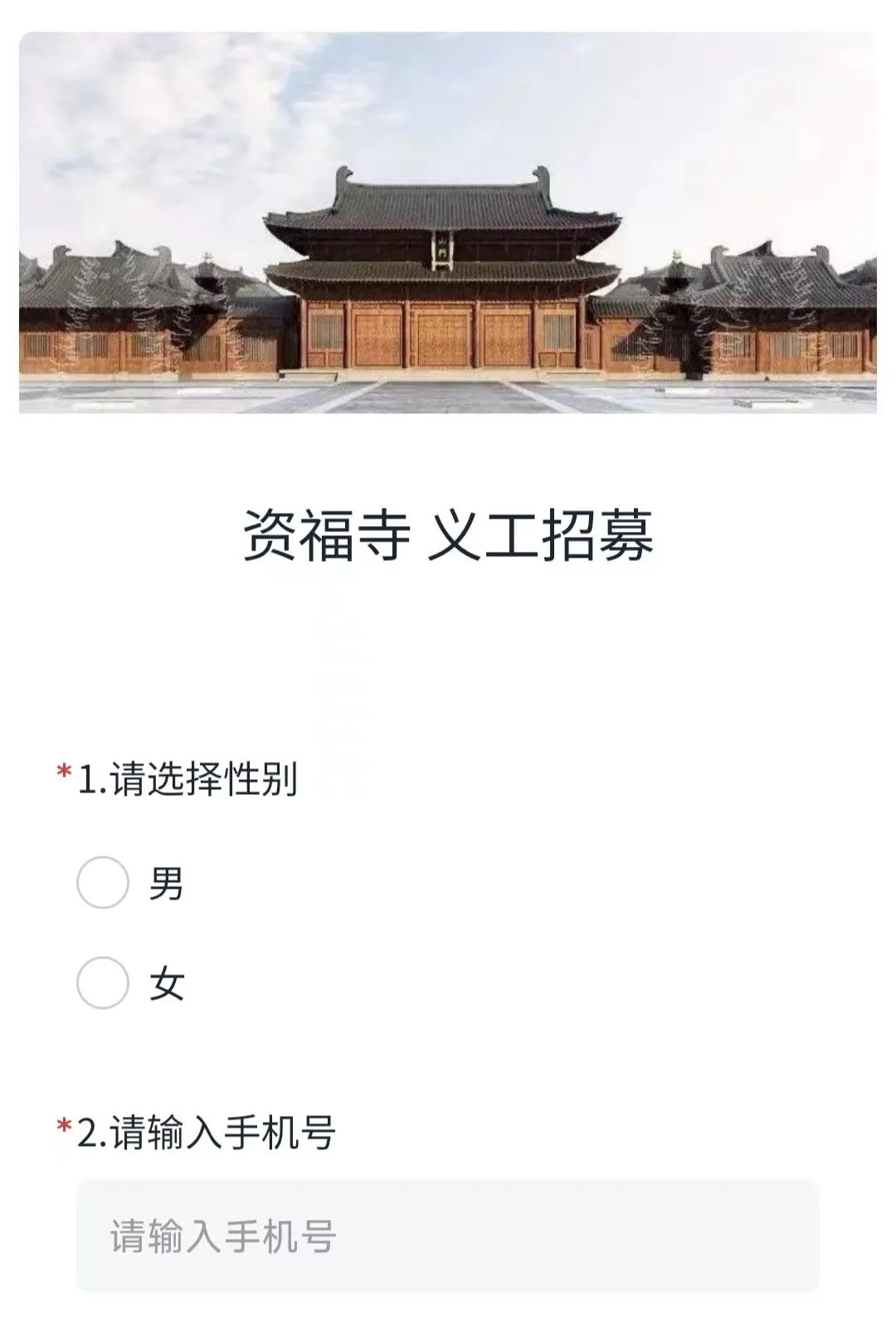Tap the 请输入手机号 phone number field
This screenshot has height=1341, width=896.
pyautogui.click(x=447, y=1236)
